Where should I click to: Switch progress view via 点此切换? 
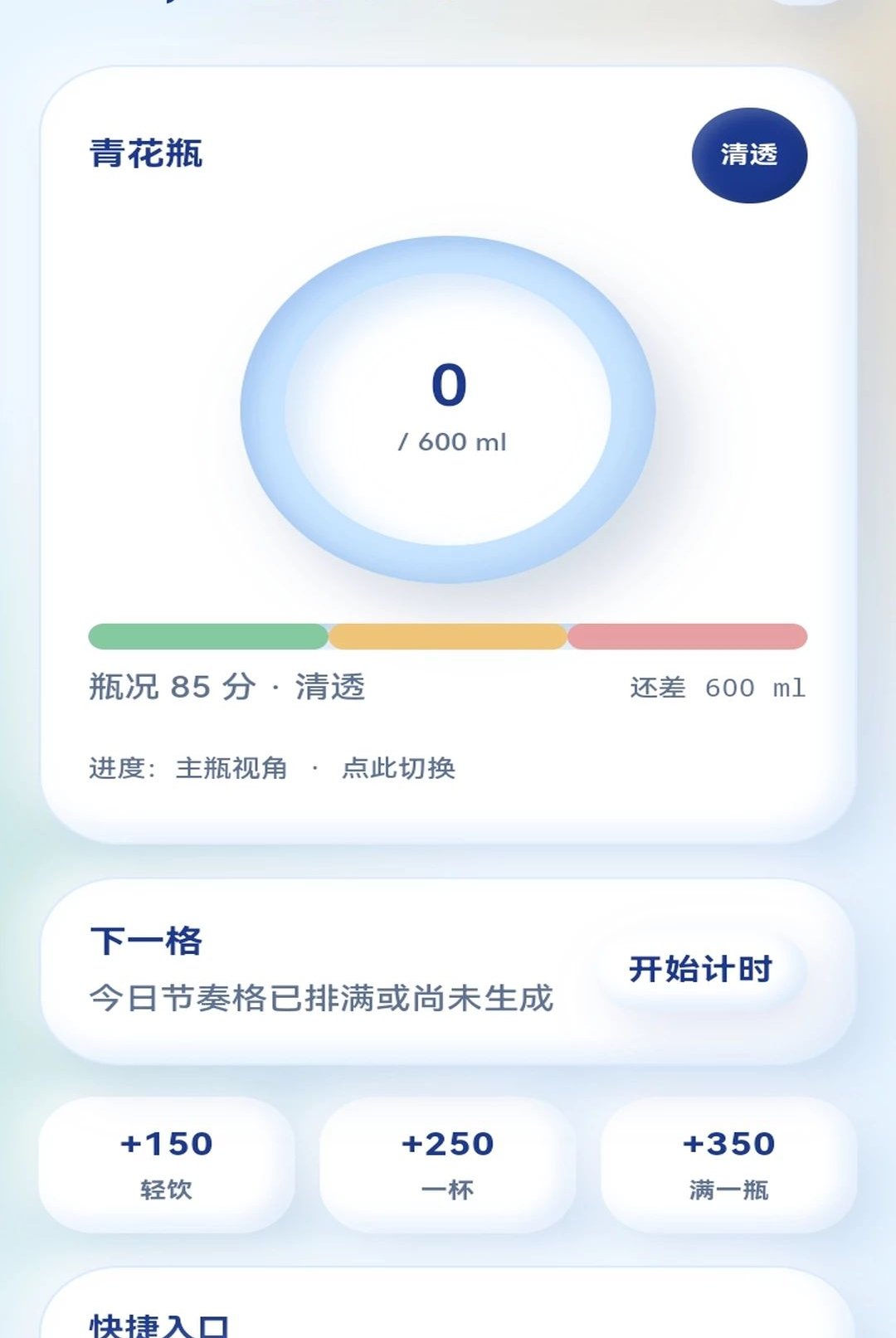398,768
